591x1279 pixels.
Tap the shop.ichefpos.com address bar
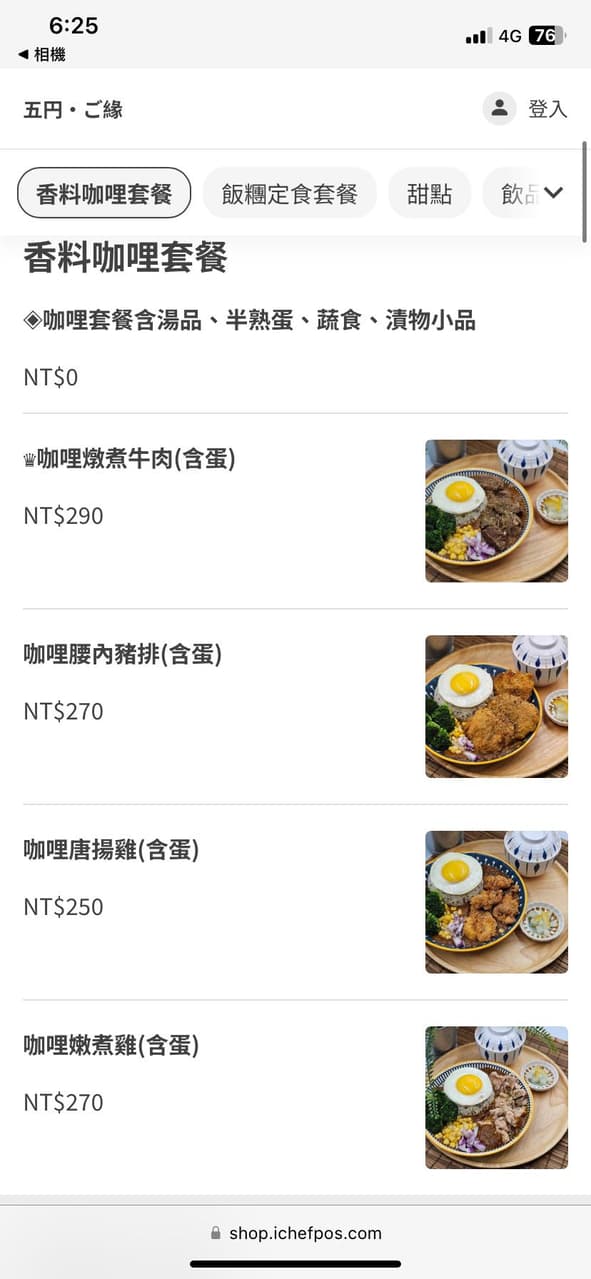point(296,1233)
